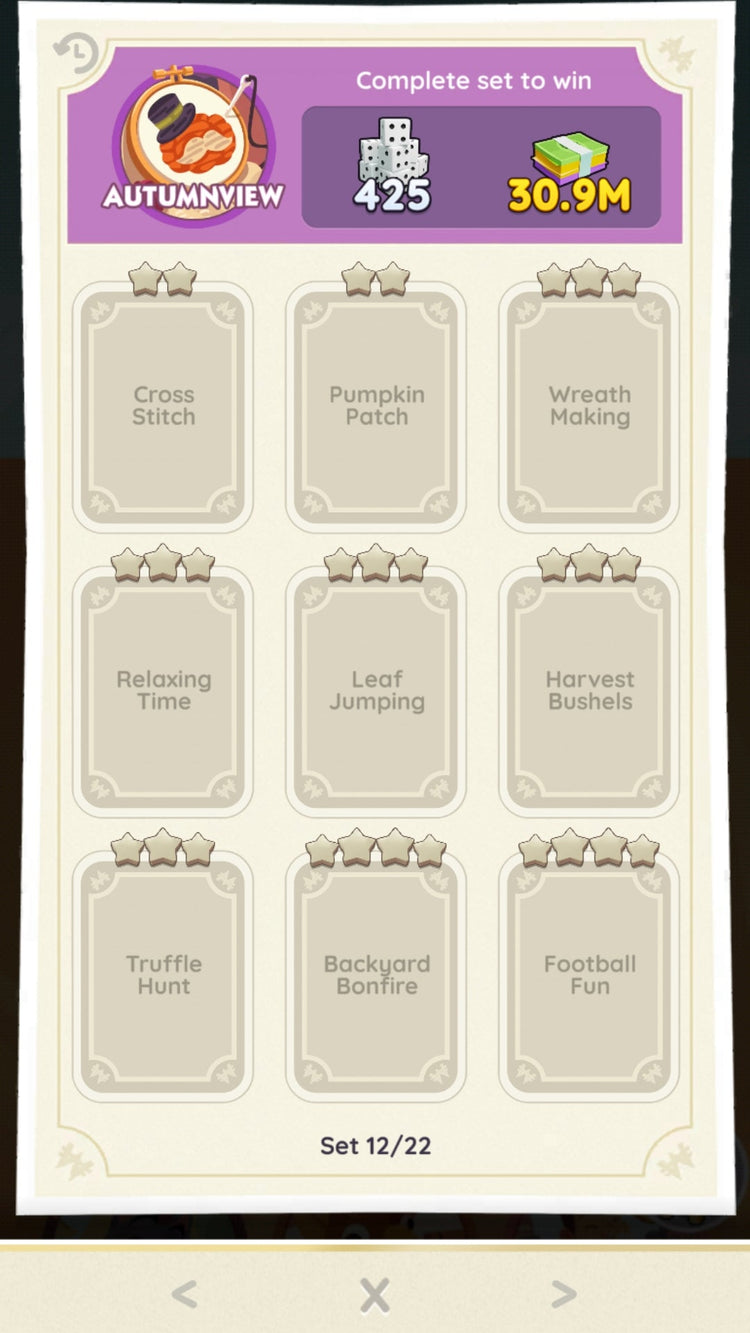Open the Relaxing Time sticker card
The height and width of the screenshot is (1333, 750).
(163, 690)
